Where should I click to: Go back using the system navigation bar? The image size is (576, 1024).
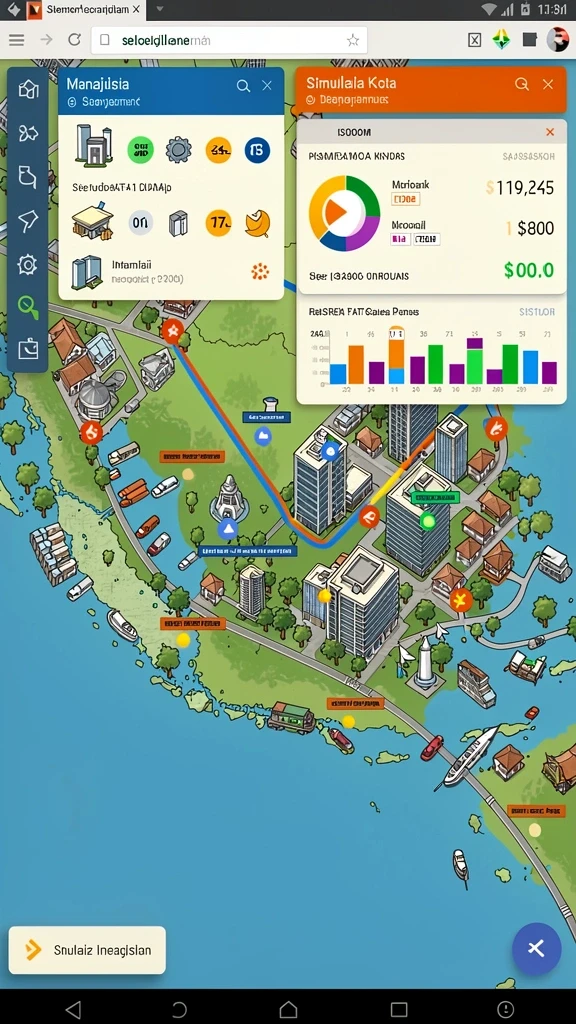73,1009
